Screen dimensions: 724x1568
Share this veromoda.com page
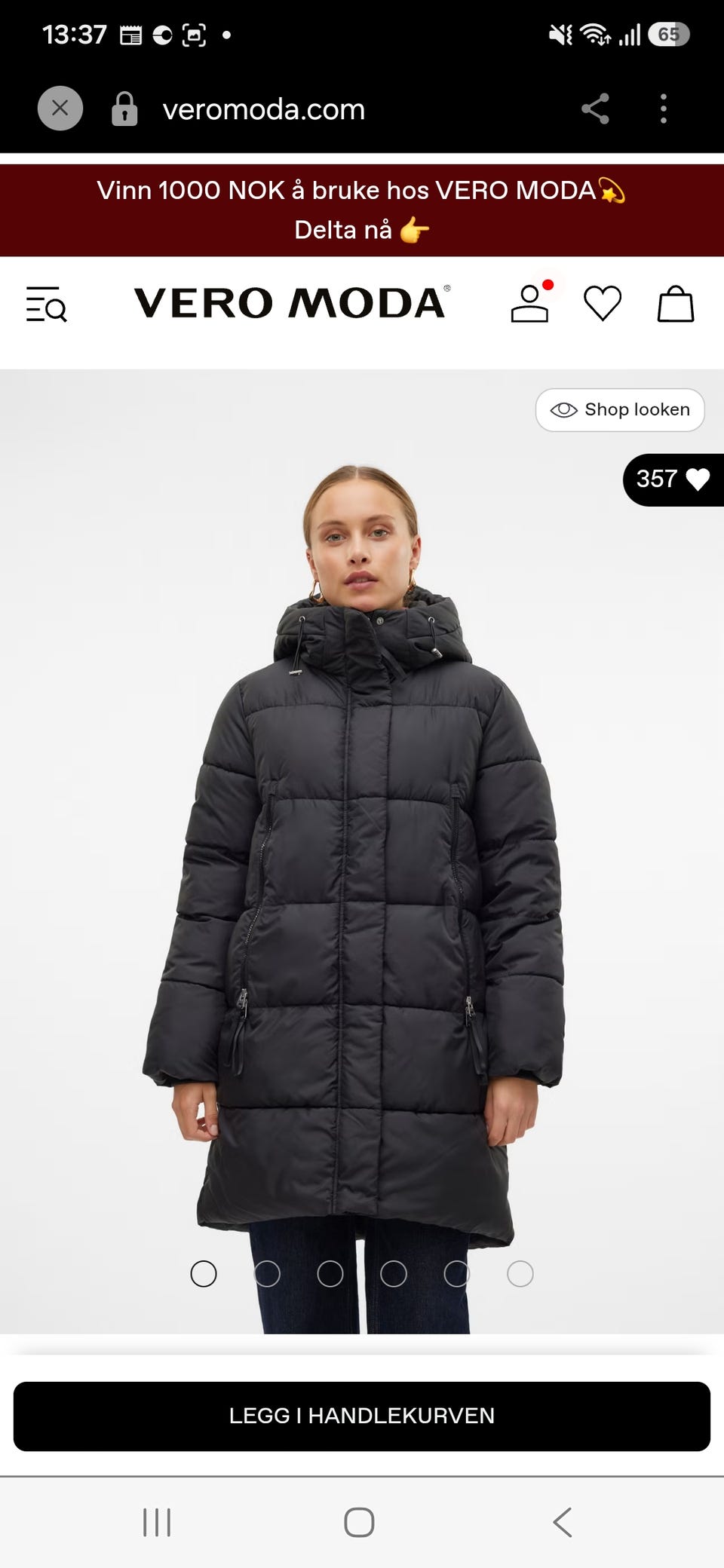click(x=595, y=109)
